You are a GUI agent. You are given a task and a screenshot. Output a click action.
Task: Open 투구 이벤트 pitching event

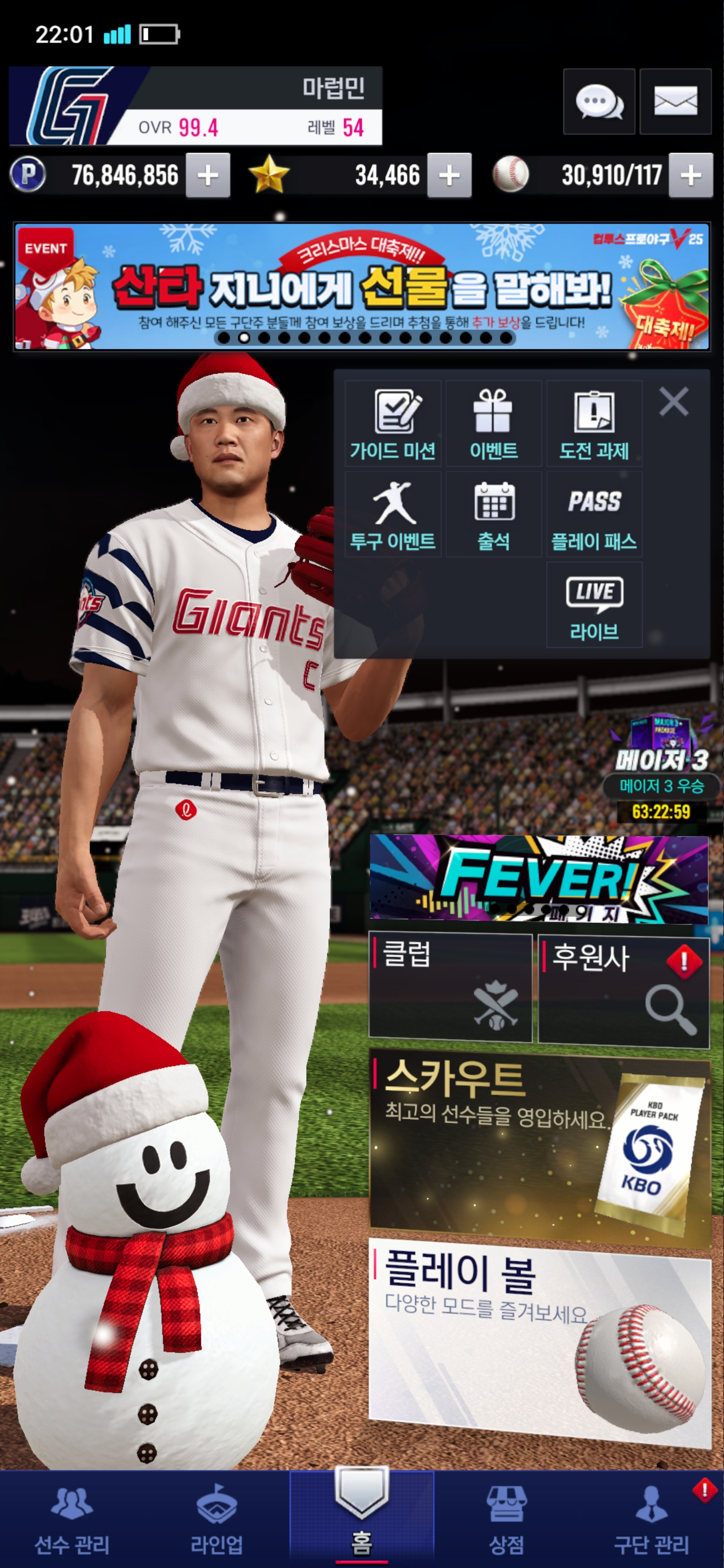[x=393, y=515]
